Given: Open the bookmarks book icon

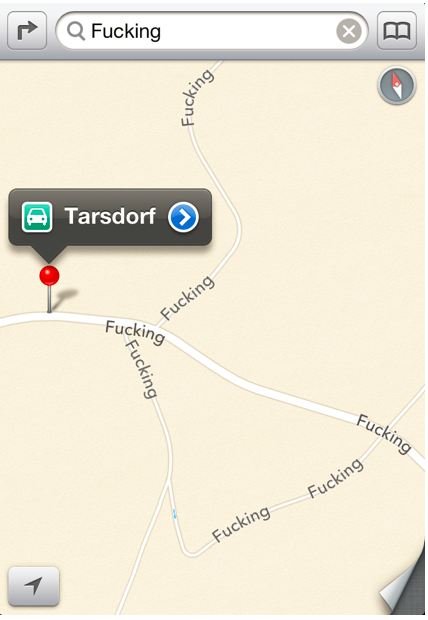Looking at the screenshot, I should (x=397, y=30).
